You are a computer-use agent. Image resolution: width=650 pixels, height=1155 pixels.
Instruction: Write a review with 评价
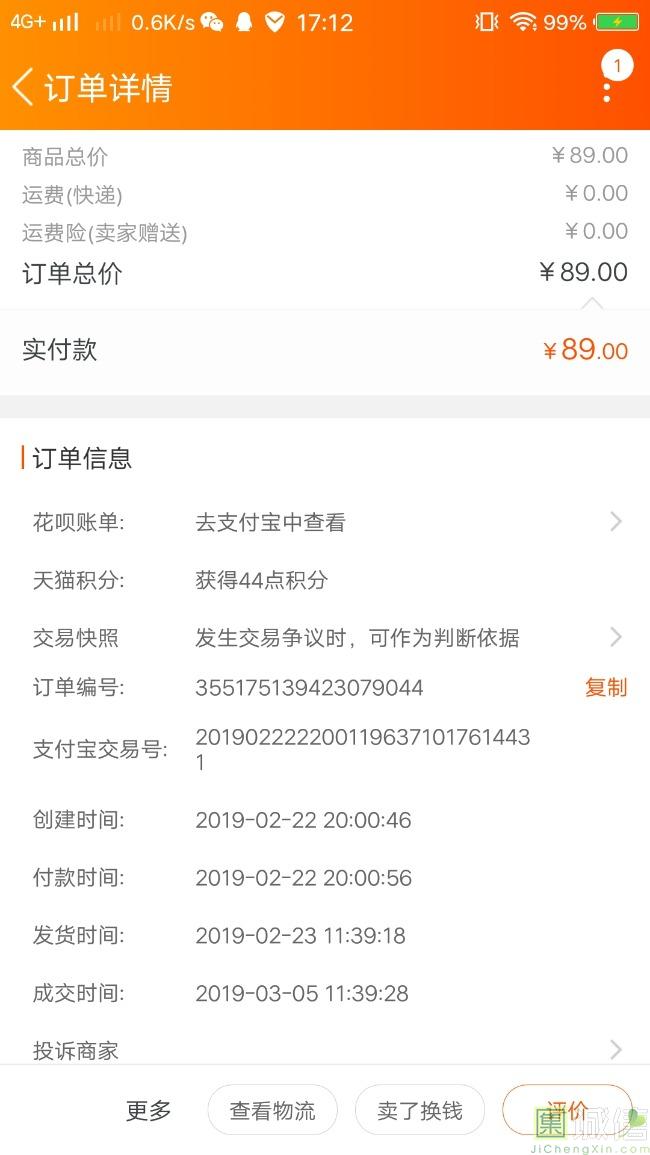coord(567,1110)
